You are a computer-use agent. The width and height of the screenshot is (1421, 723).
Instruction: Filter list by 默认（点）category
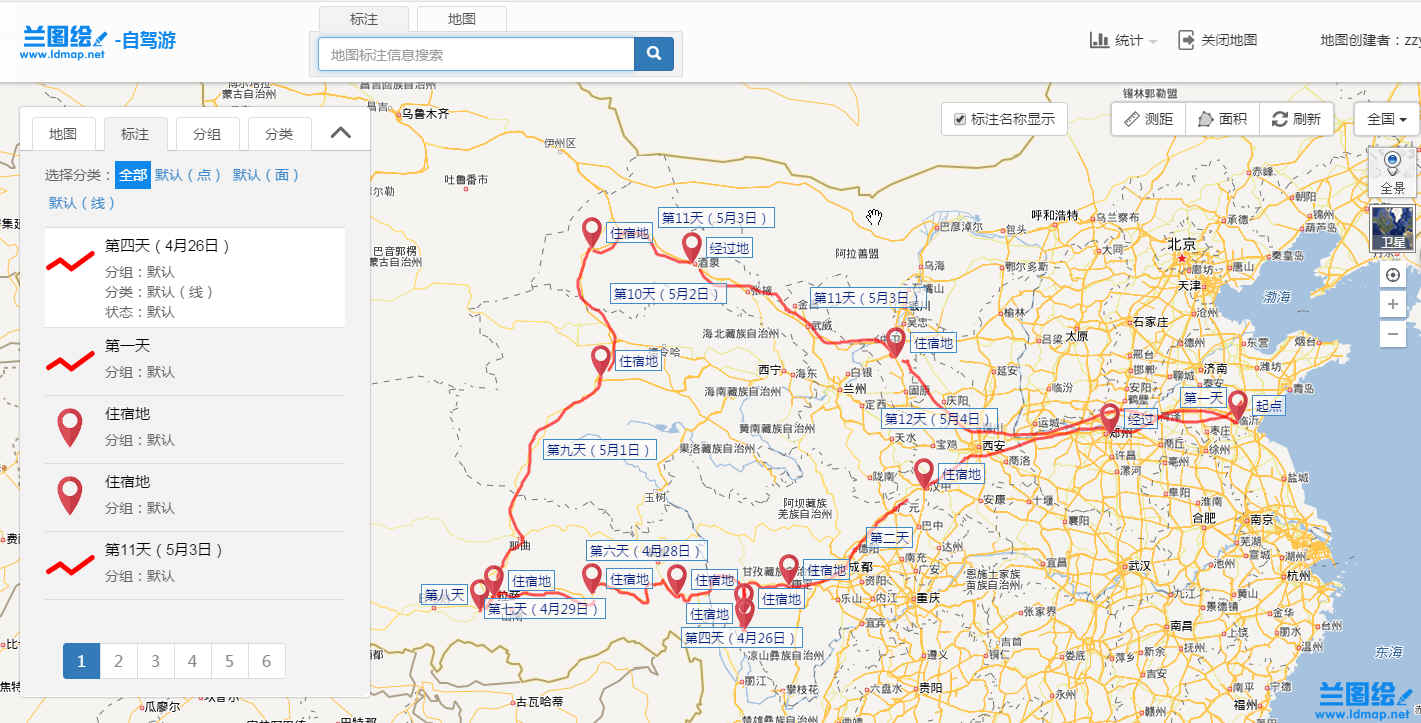pos(188,175)
